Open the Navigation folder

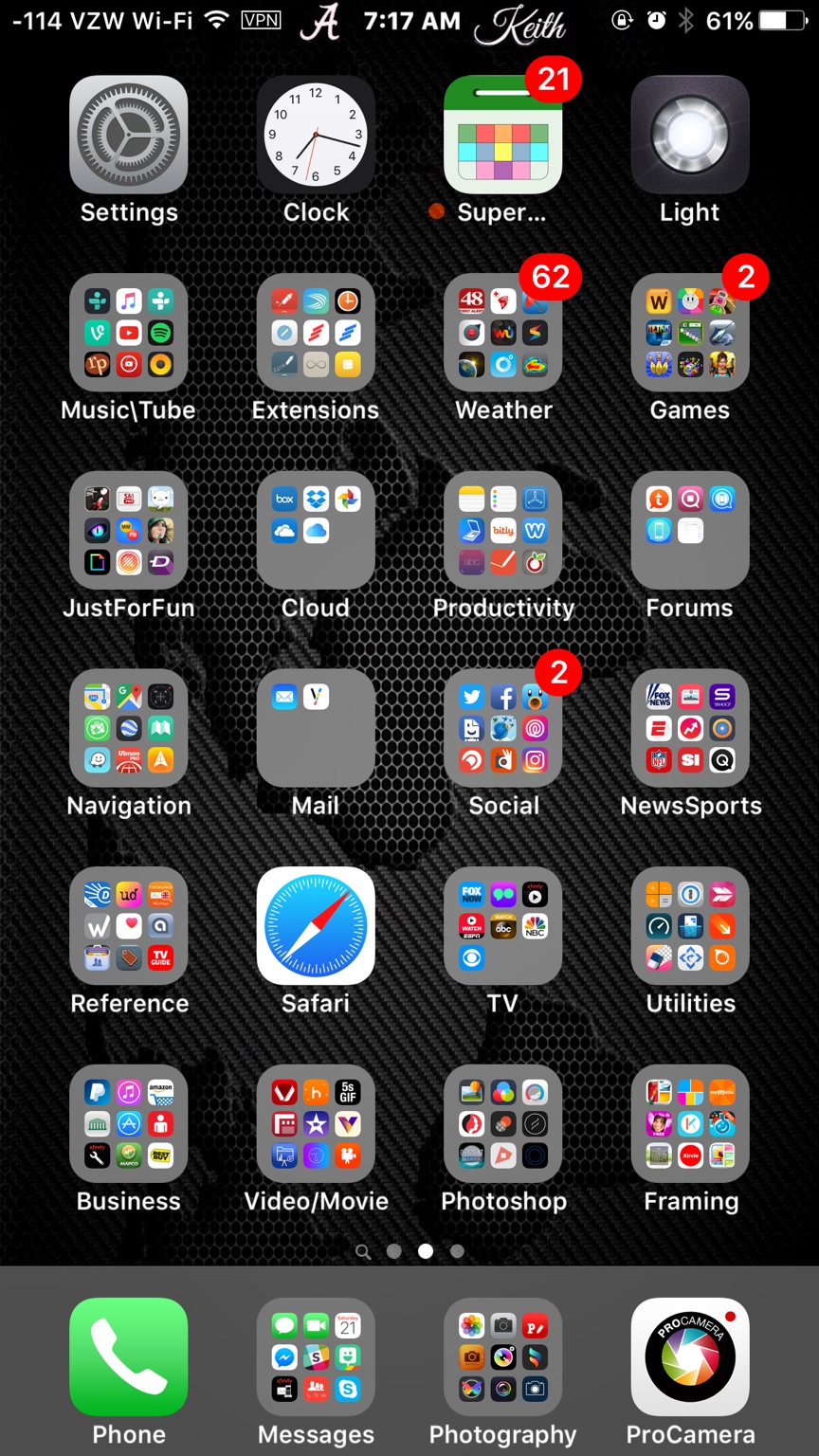(x=128, y=729)
